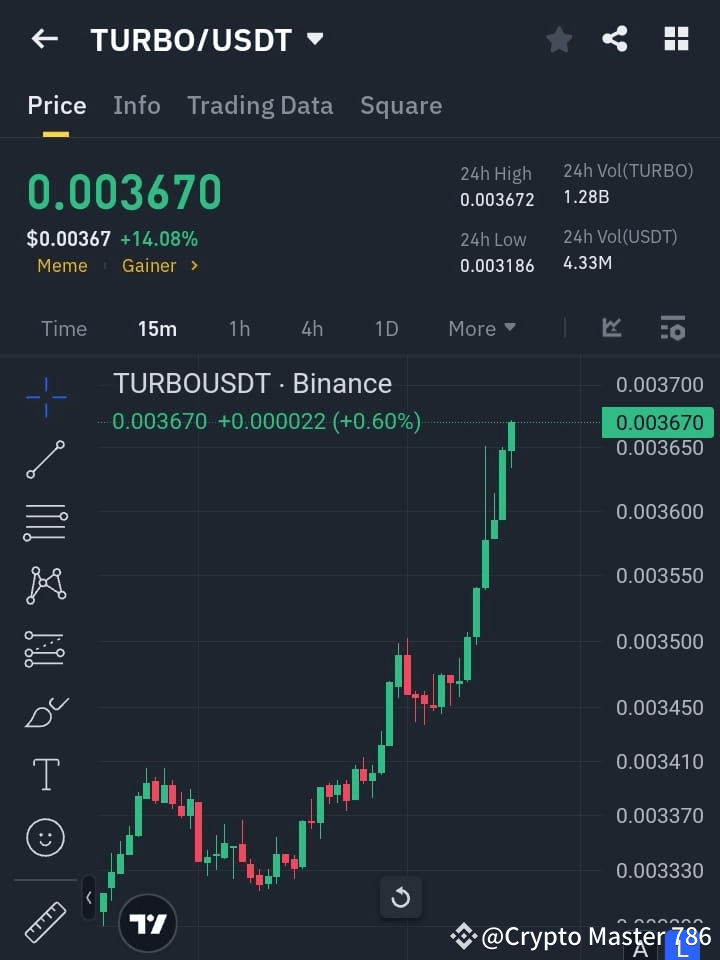This screenshot has height=960, width=720.
Task: Open the horizontal lines drawing tool
Action: coord(45,523)
